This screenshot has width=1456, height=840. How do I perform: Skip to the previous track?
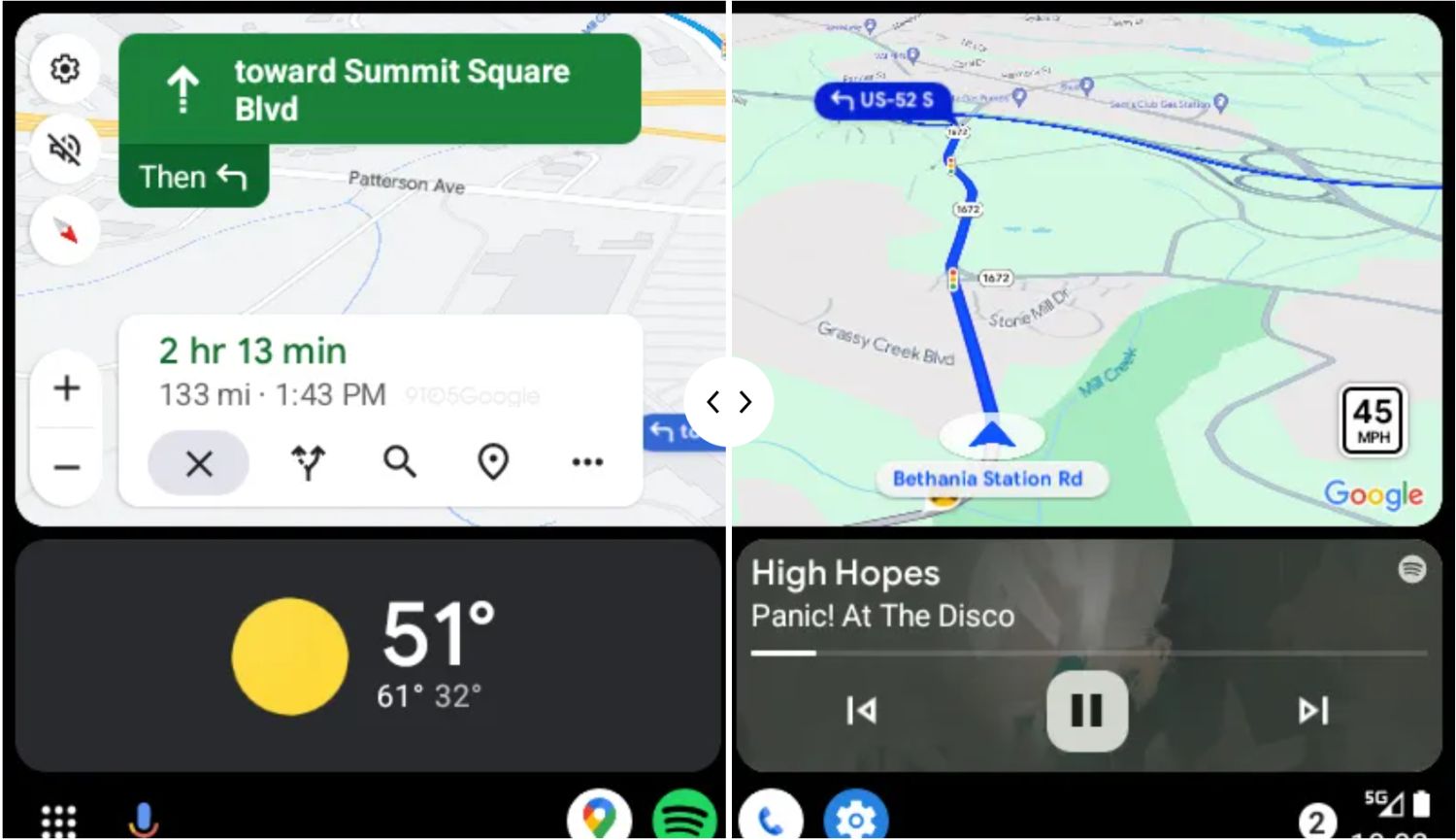coord(861,711)
